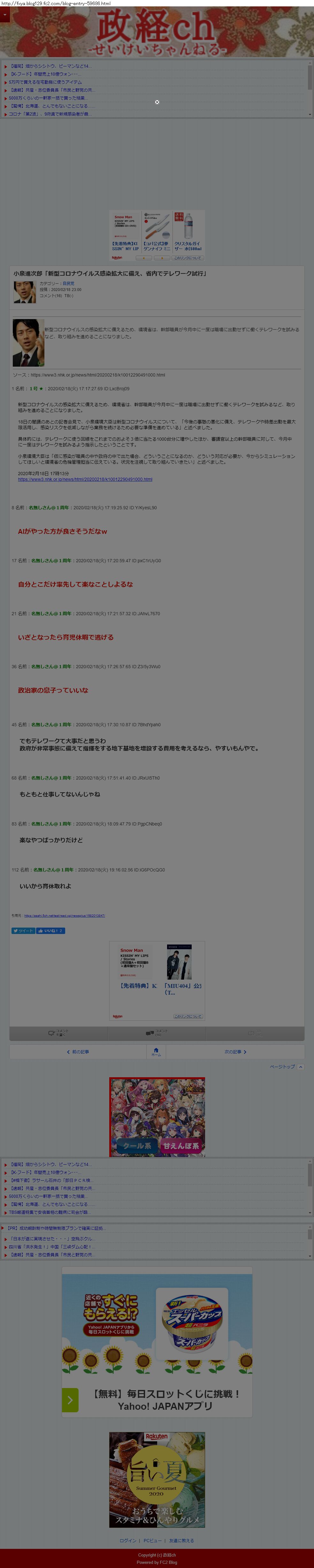Open the 自民党 category link

[68, 284]
